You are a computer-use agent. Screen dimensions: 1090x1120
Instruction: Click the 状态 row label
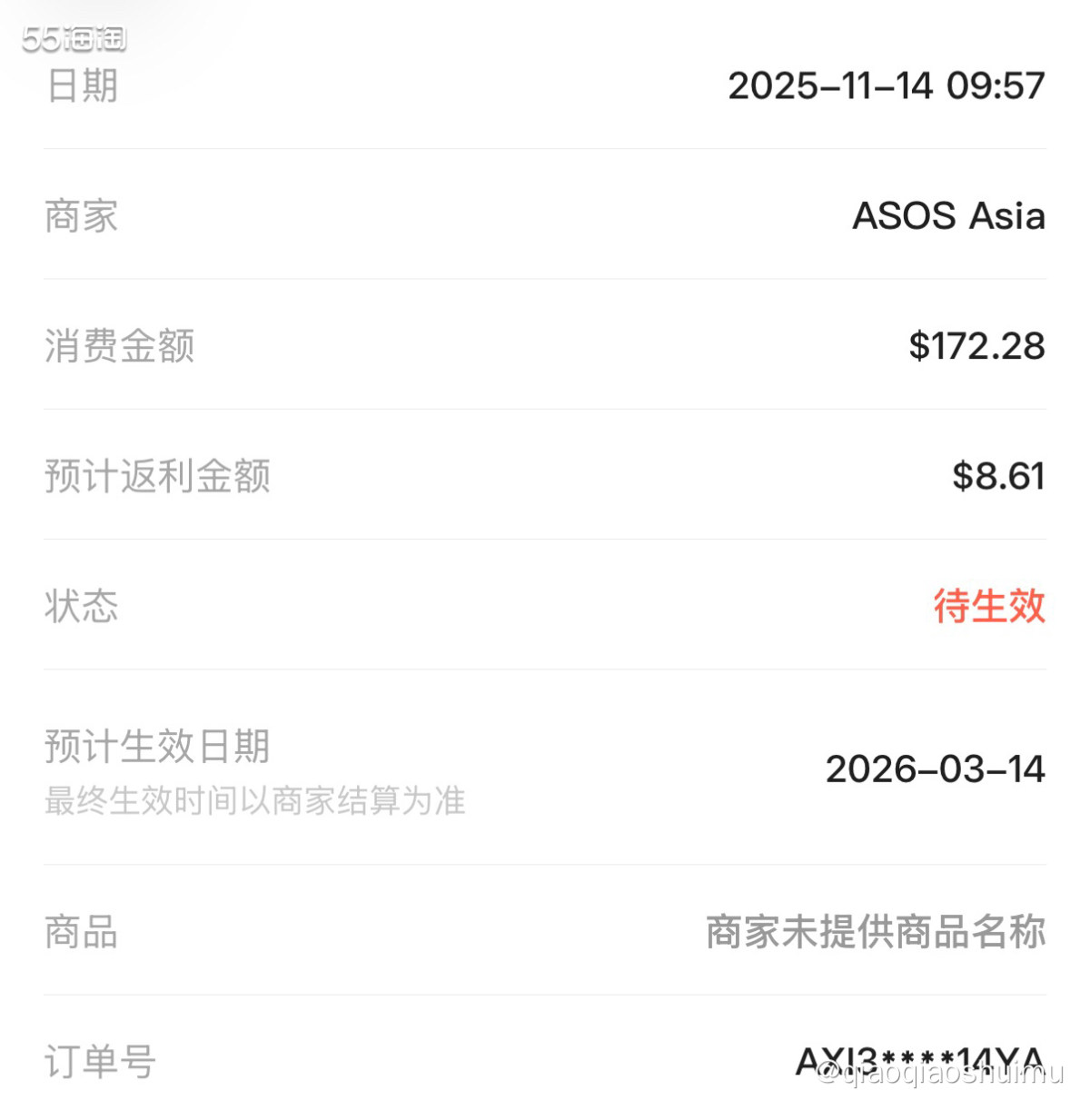tap(80, 609)
